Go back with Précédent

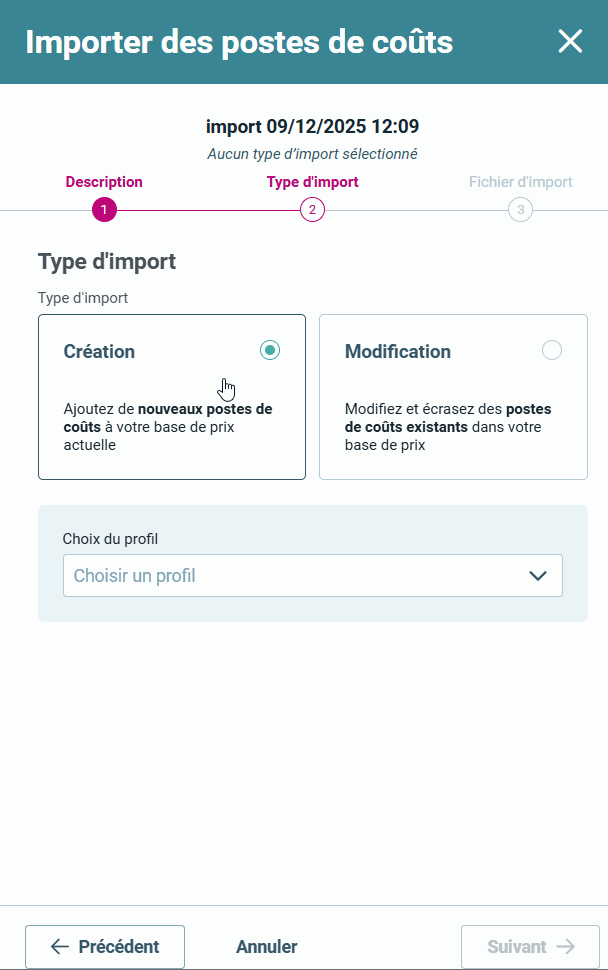point(105,946)
